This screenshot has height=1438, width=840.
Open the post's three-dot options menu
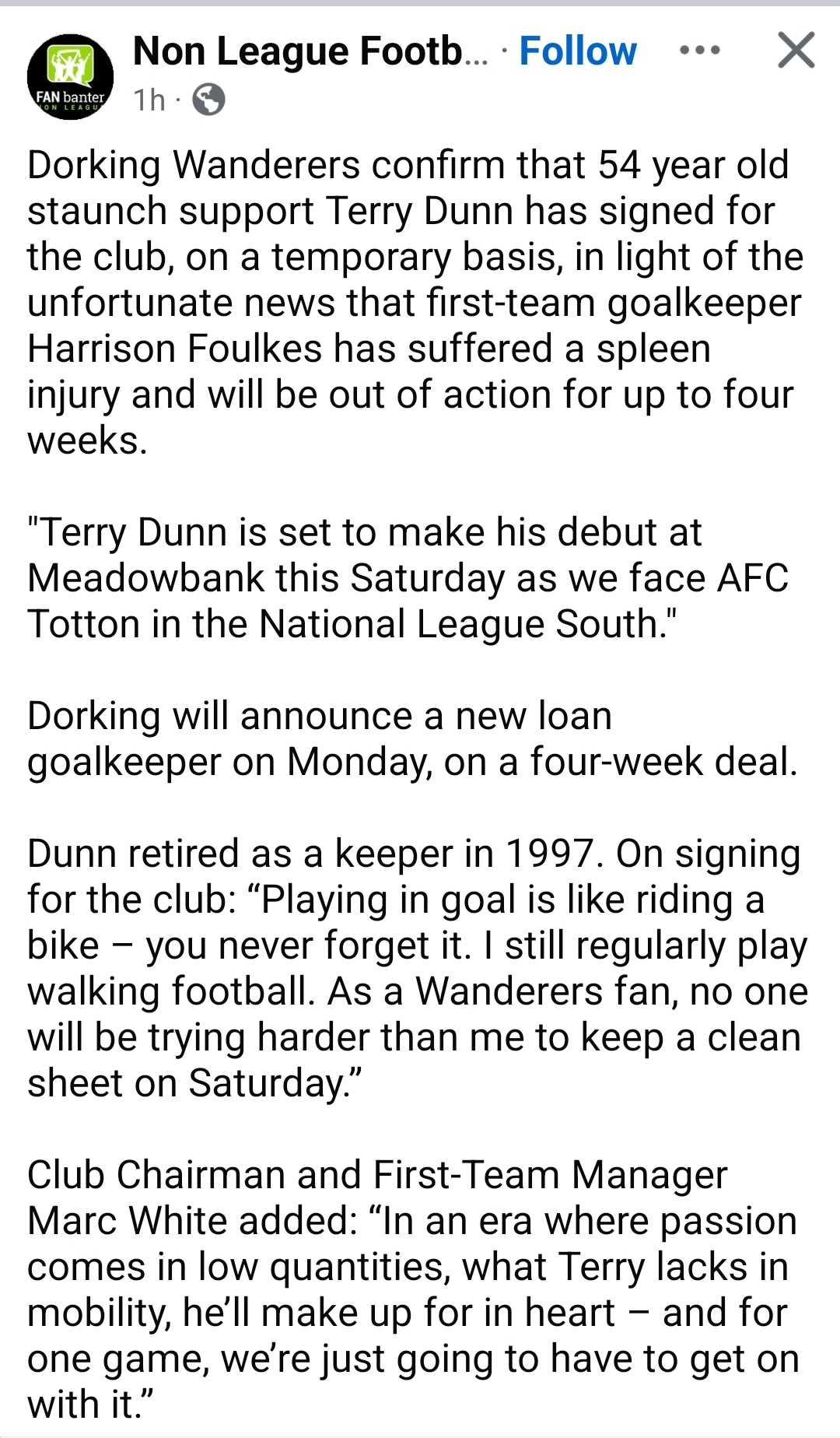(x=699, y=51)
